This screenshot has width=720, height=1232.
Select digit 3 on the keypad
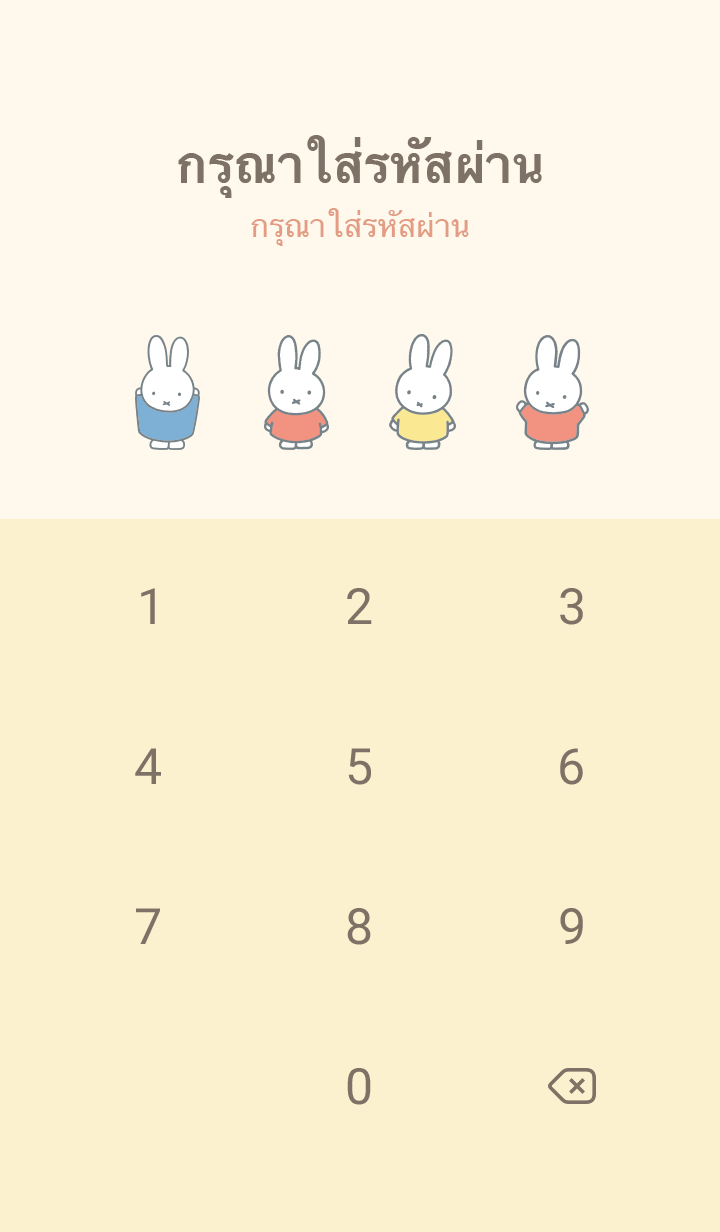point(571,607)
